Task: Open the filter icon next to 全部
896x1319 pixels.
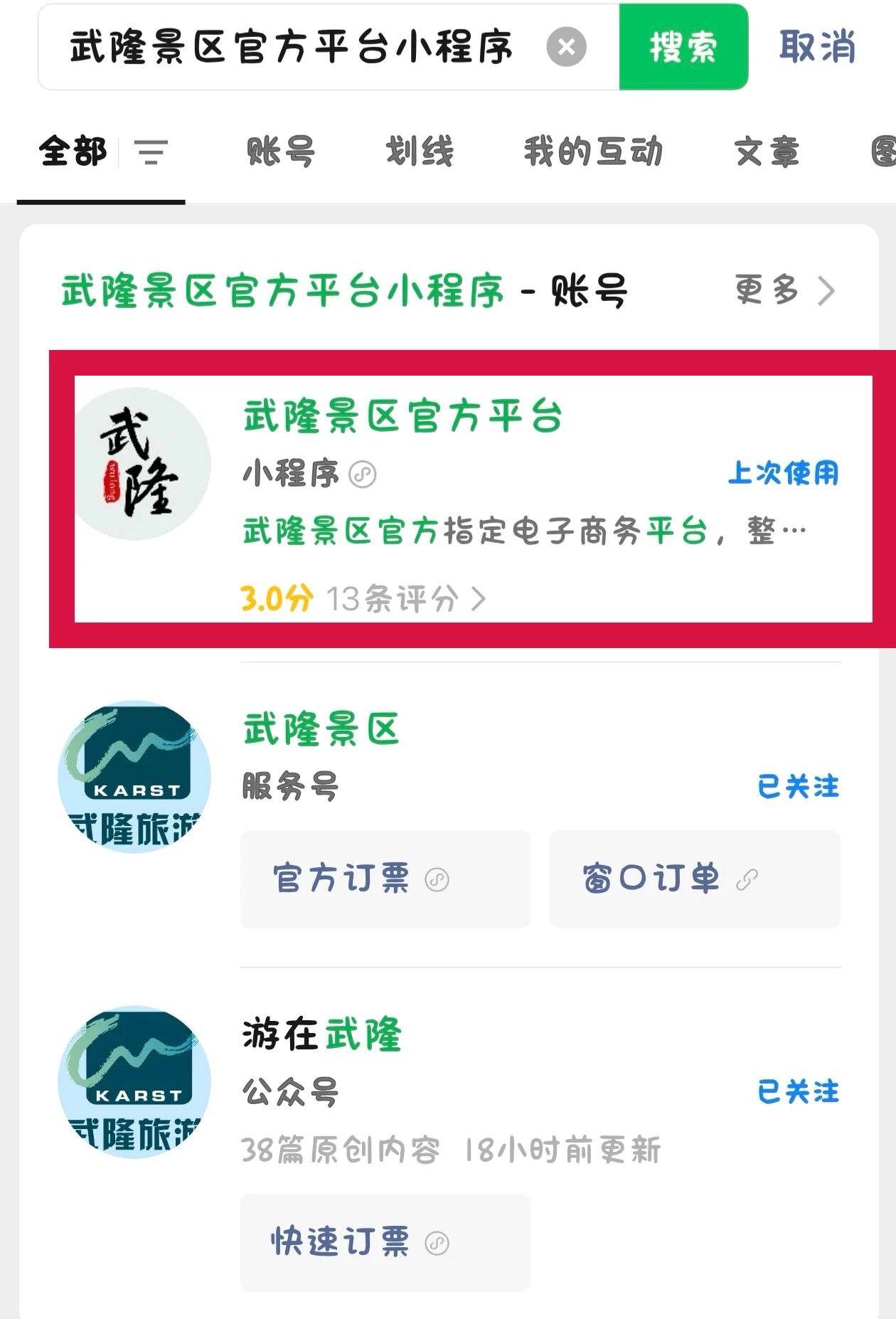Action: (151, 152)
